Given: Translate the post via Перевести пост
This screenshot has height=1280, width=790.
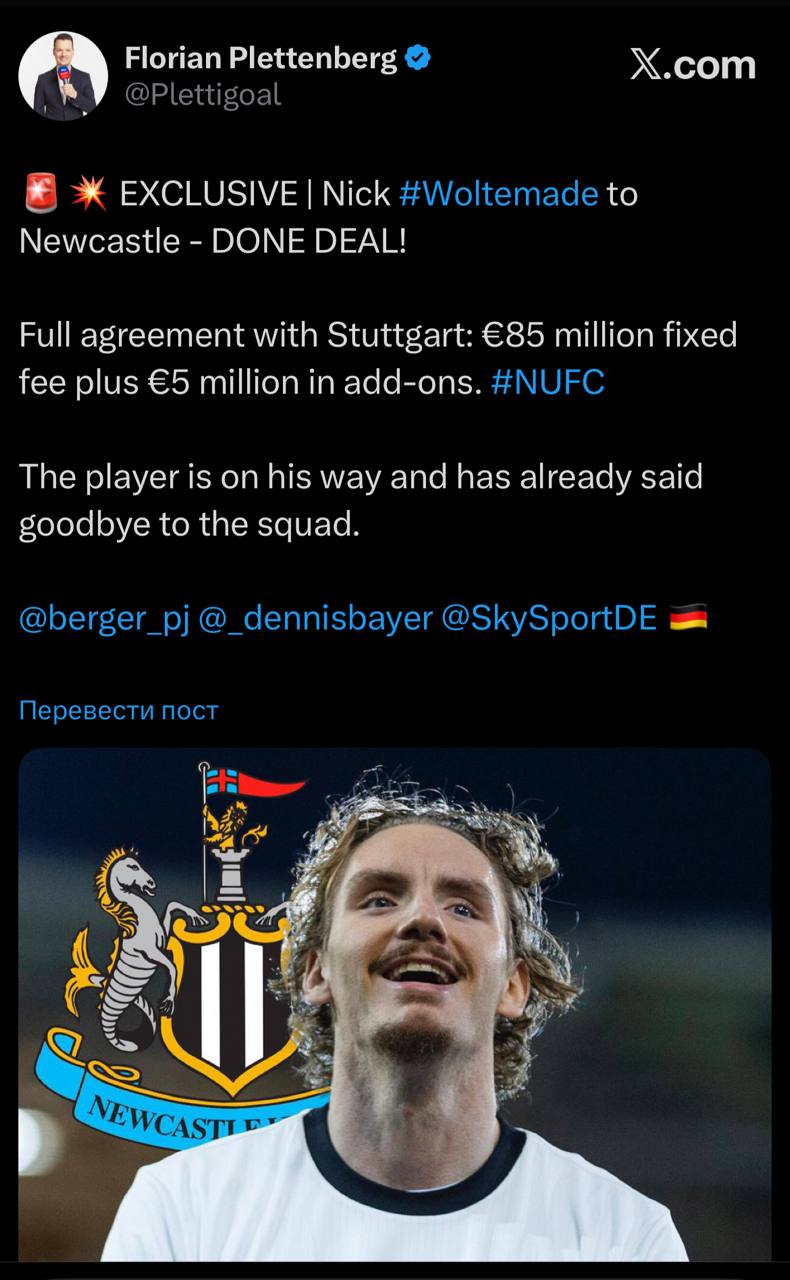Looking at the screenshot, I should 118,711.
